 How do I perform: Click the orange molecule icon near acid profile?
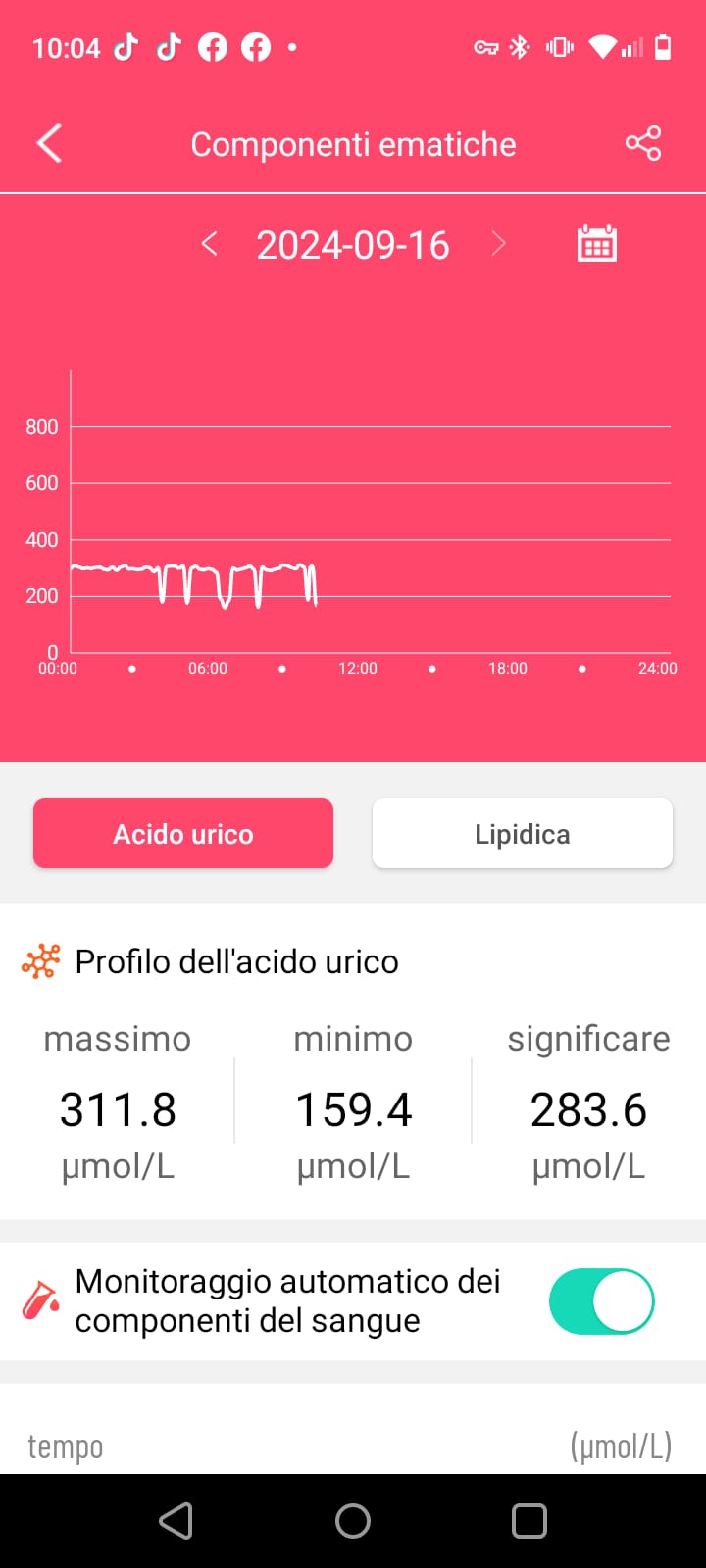click(39, 960)
